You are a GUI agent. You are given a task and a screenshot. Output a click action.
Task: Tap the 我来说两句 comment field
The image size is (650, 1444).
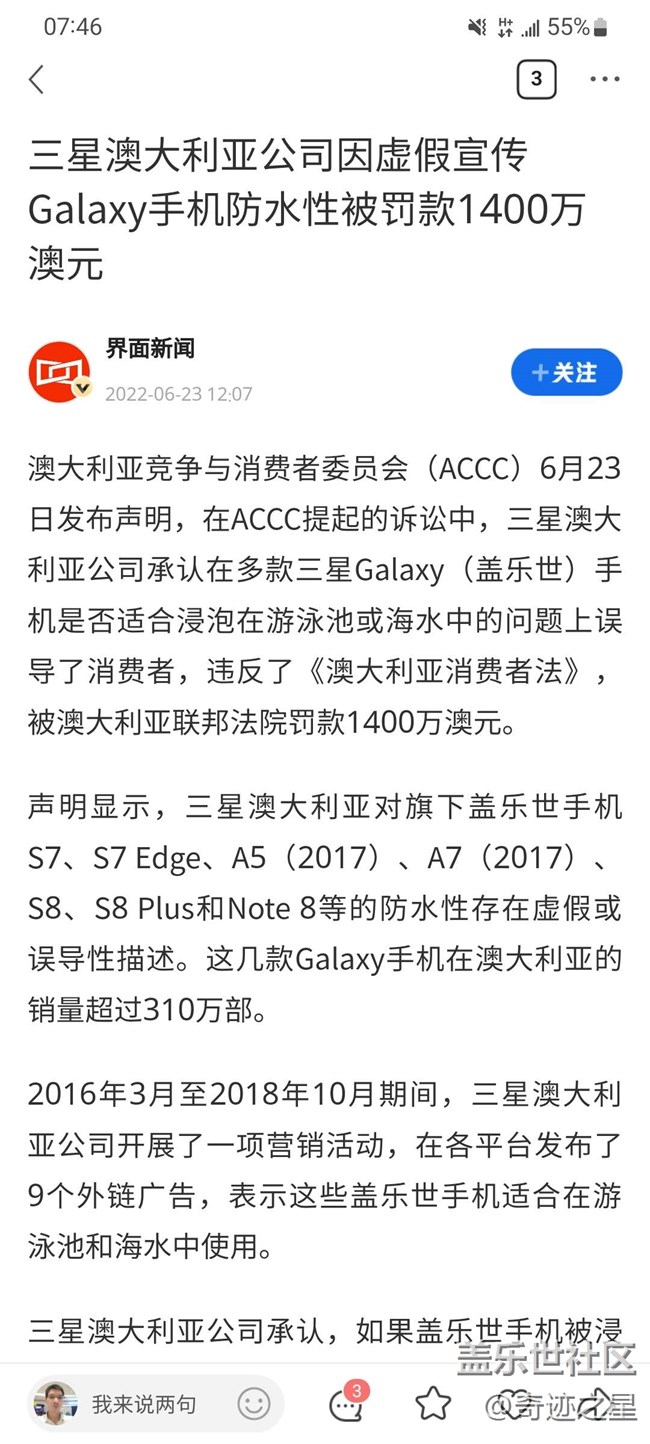(144, 1404)
